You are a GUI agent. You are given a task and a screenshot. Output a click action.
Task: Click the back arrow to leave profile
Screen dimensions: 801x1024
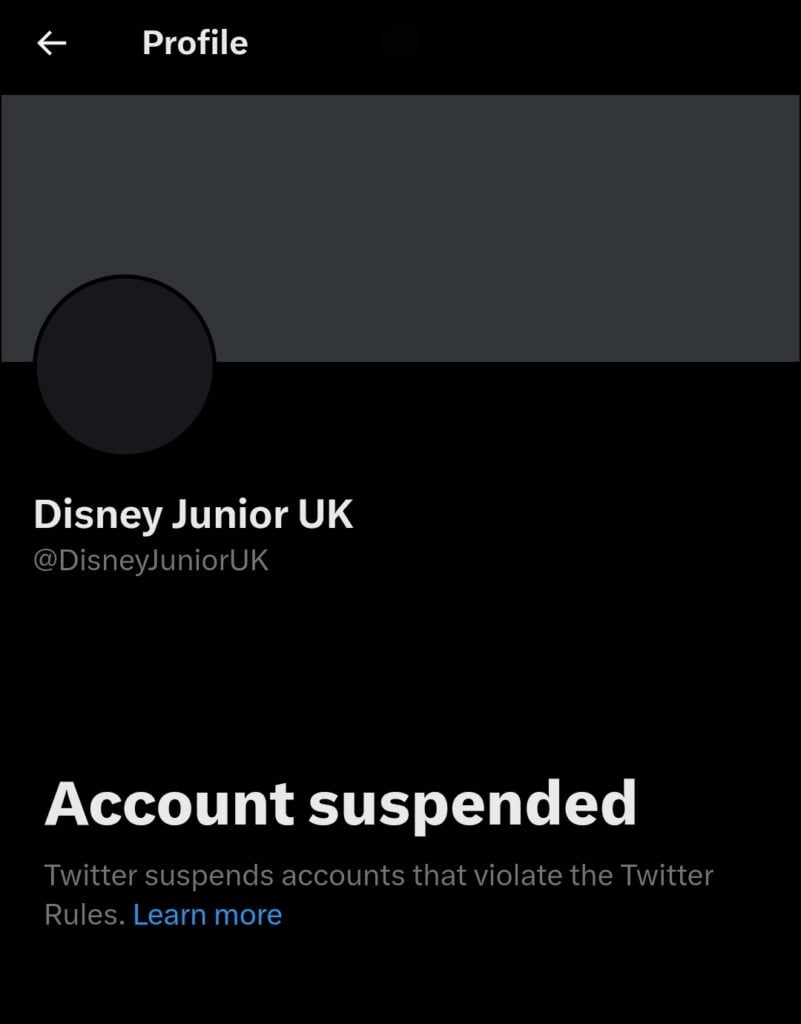click(52, 42)
